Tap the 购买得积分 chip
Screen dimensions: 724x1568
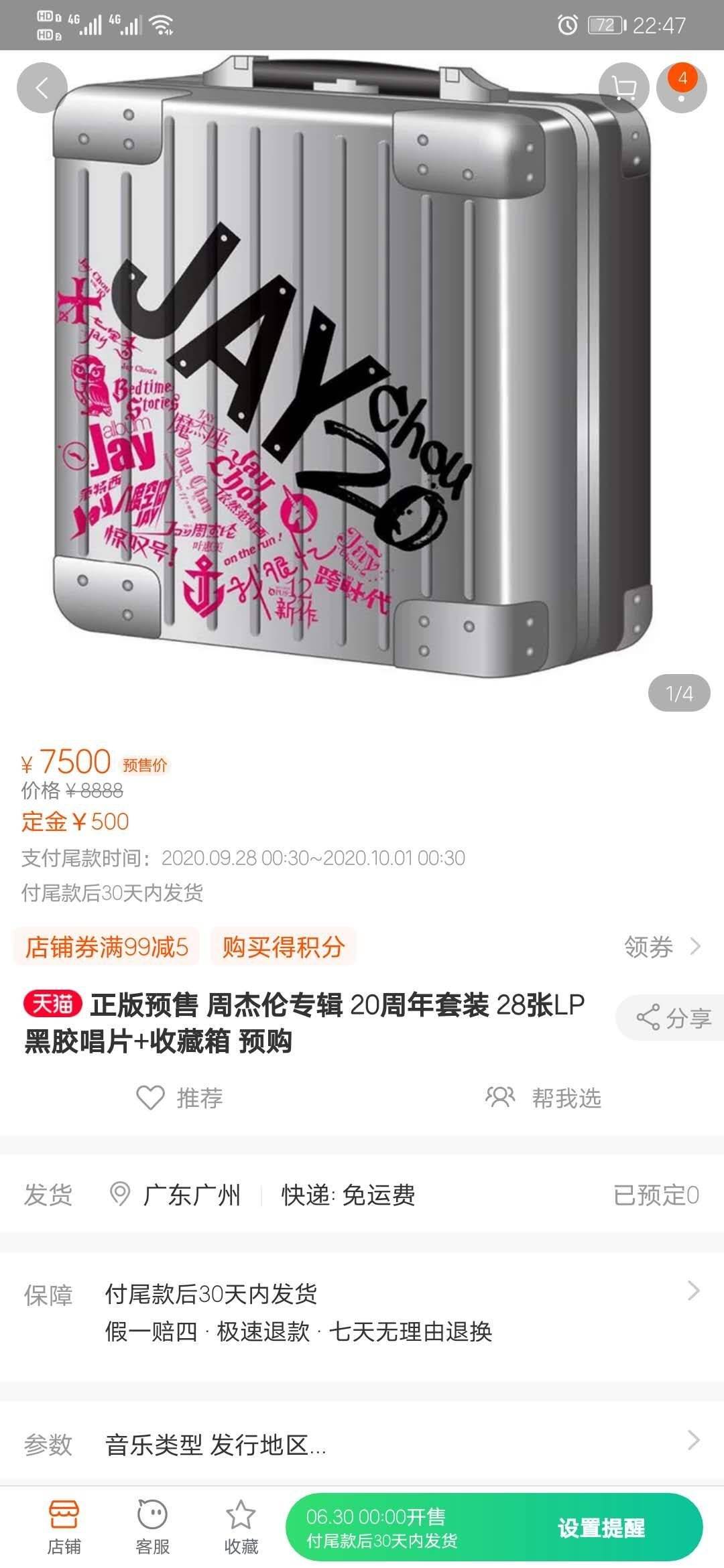point(283,947)
